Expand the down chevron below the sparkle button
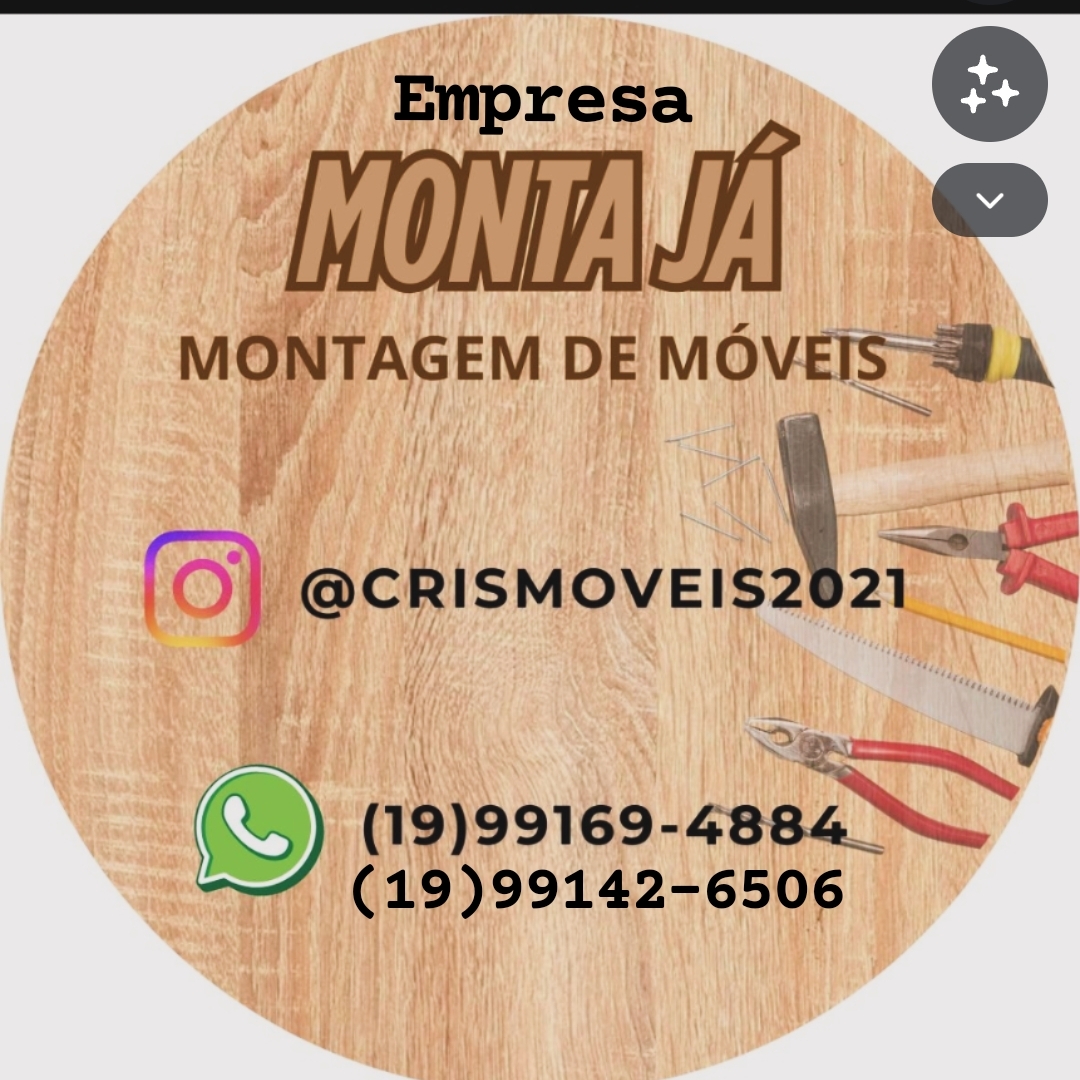 click(989, 200)
